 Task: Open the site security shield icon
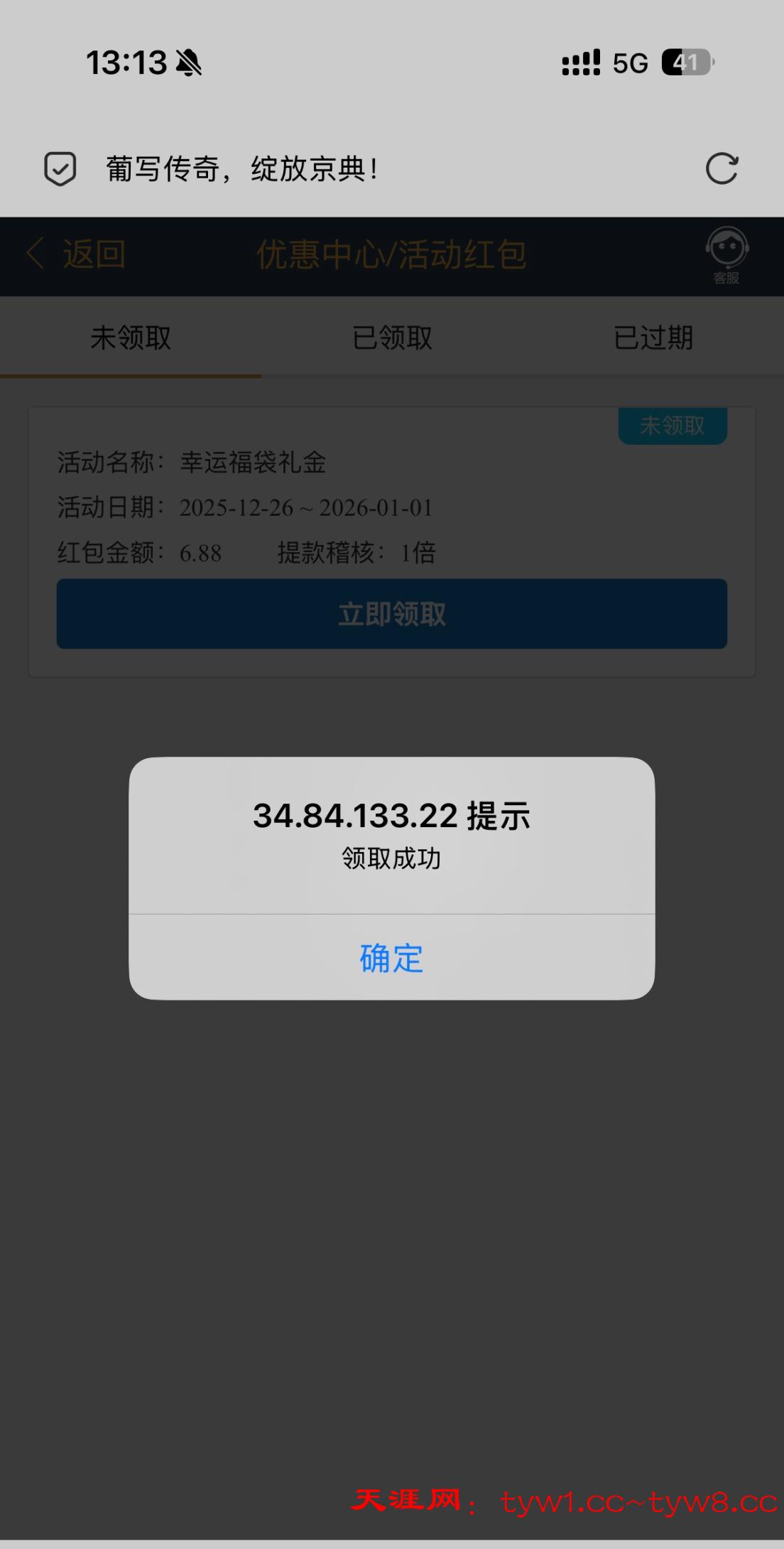point(60,169)
